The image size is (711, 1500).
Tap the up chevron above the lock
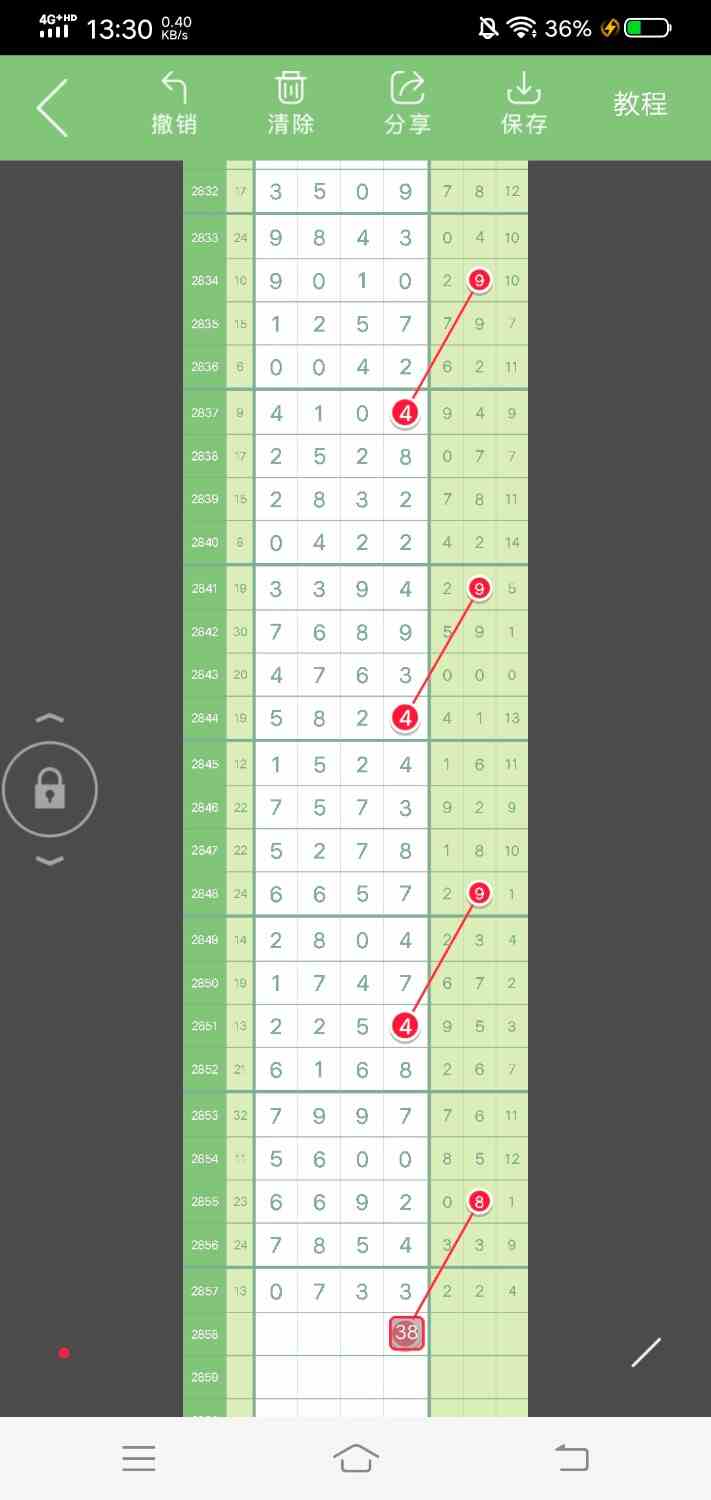coord(50,718)
